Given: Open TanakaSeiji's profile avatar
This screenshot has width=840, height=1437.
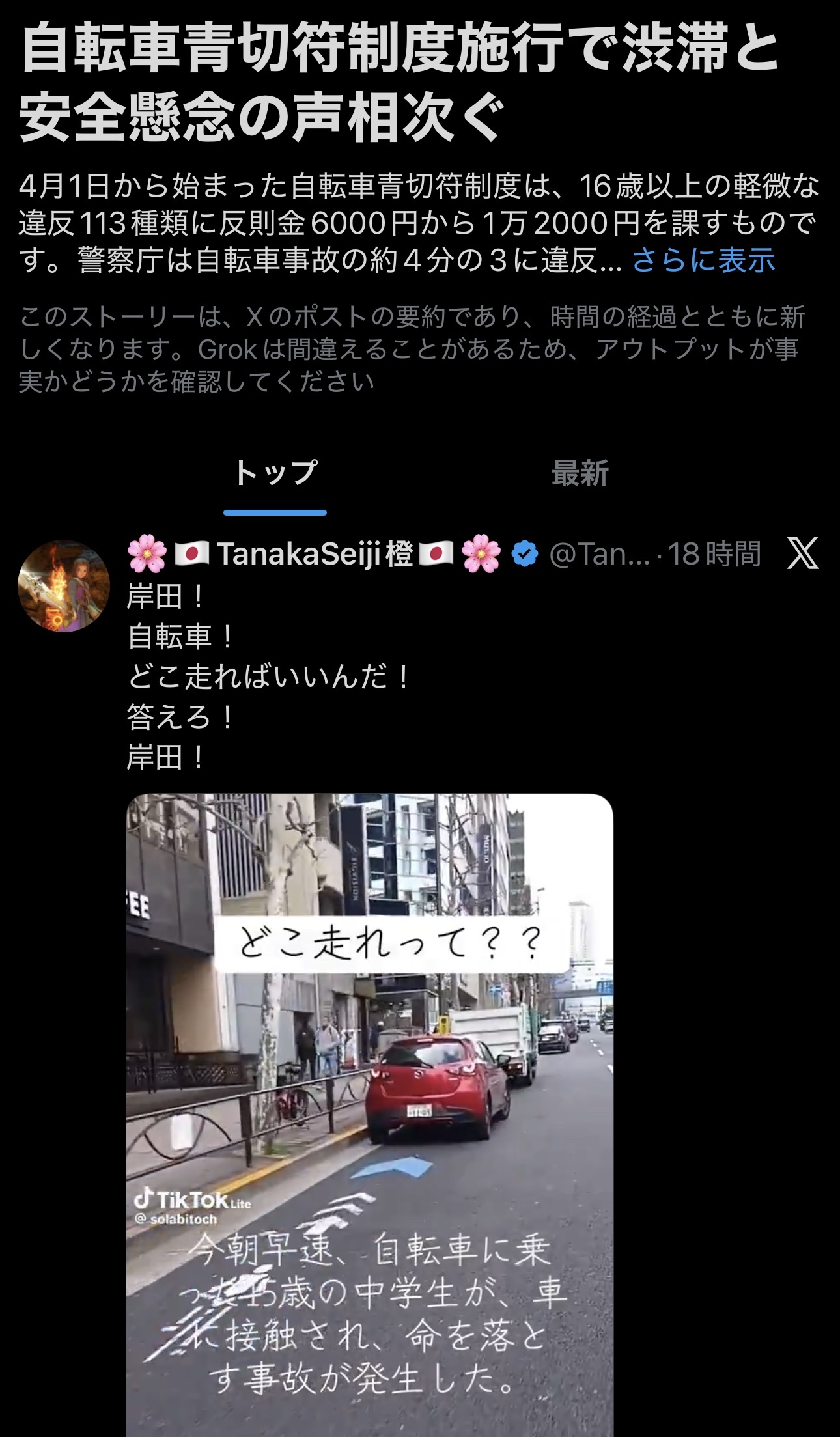Looking at the screenshot, I should pyautogui.click(x=64, y=586).
